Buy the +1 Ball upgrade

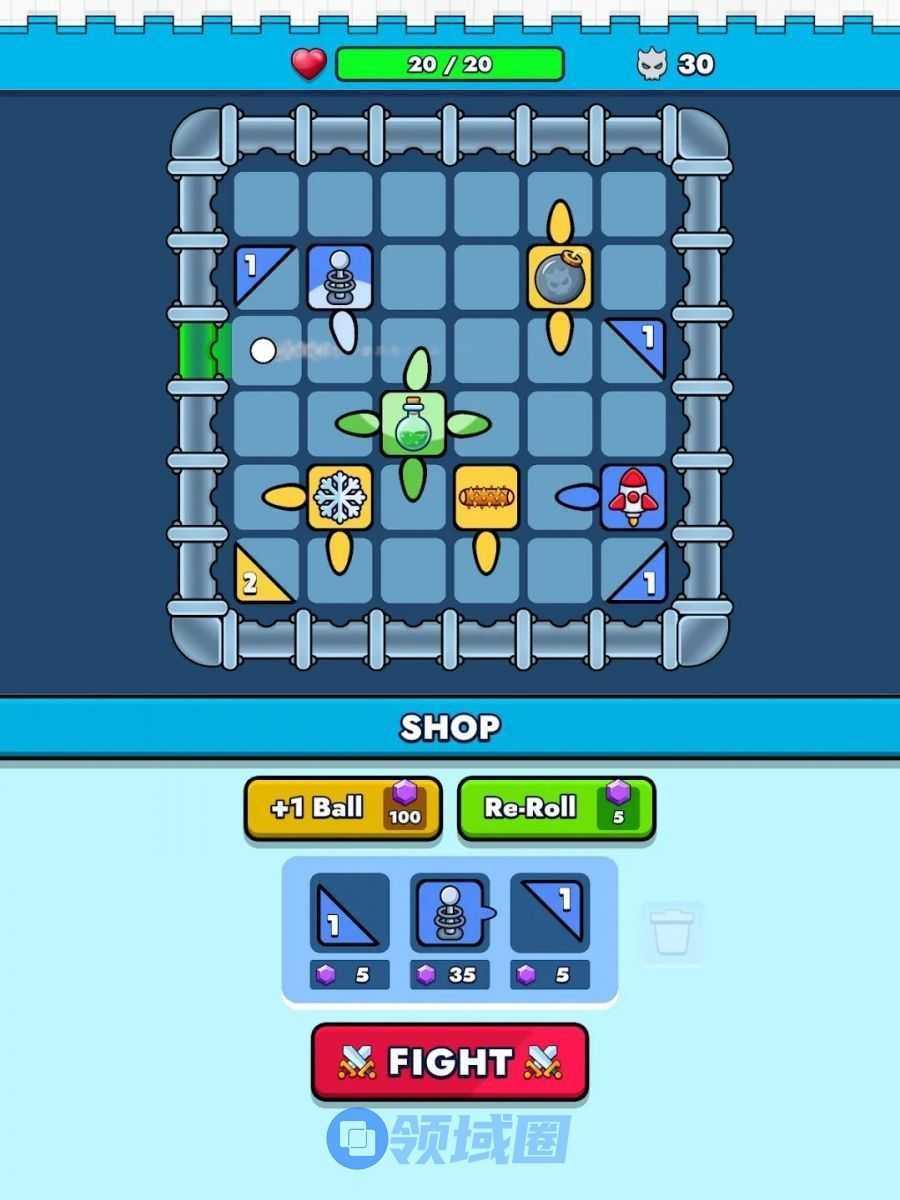click(342, 808)
